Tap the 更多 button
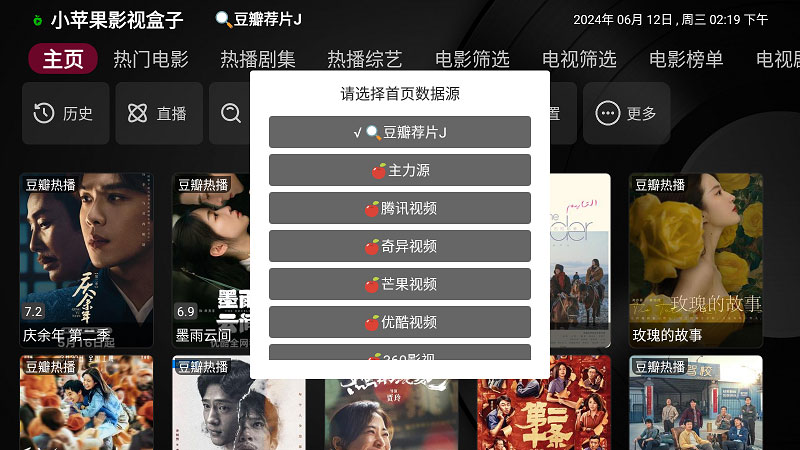This screenshot has height=450, width=800. tap(627, 113)
